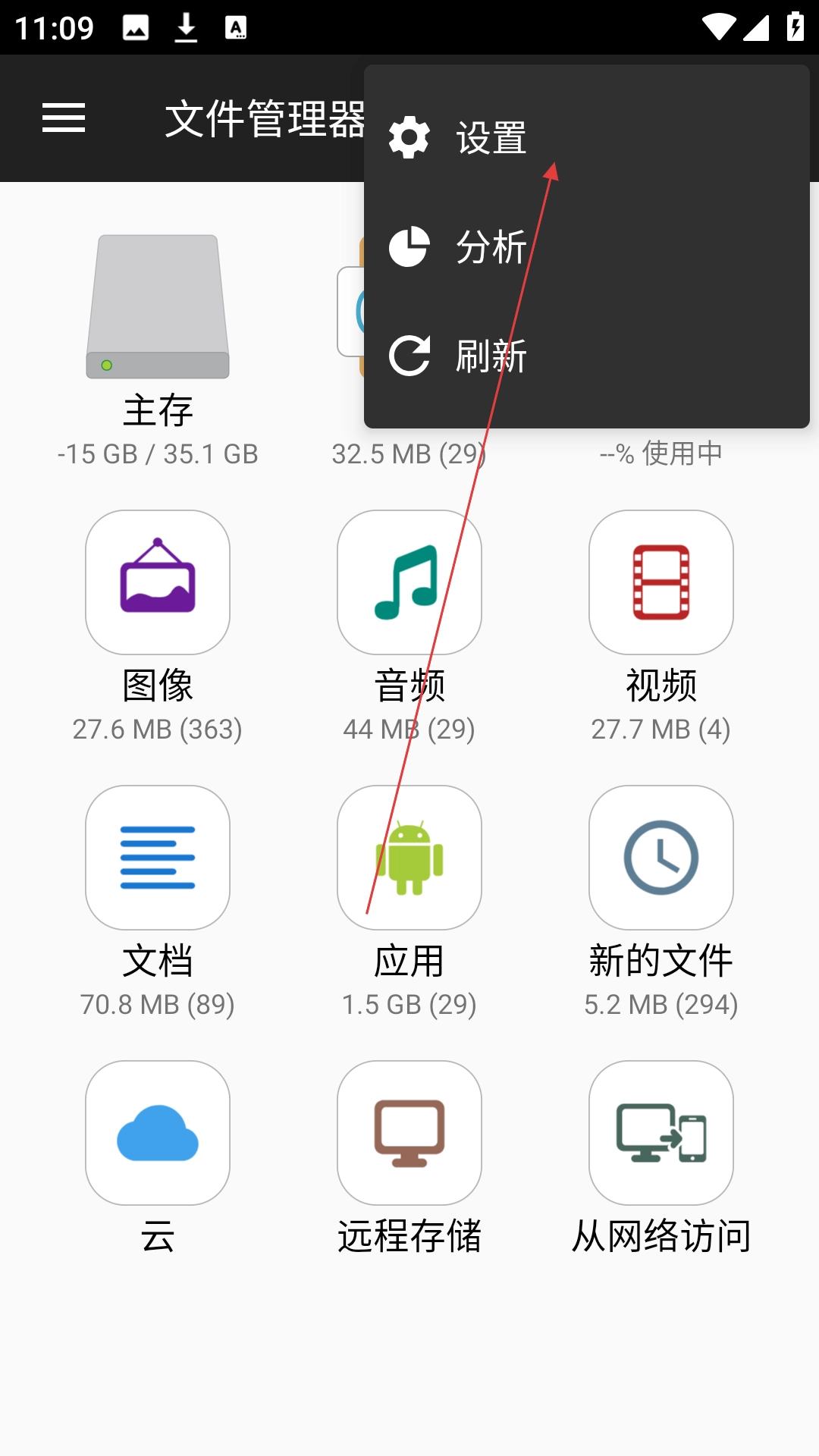View the 视频 category
This screenshot has width=819, height=1456.
661,582
